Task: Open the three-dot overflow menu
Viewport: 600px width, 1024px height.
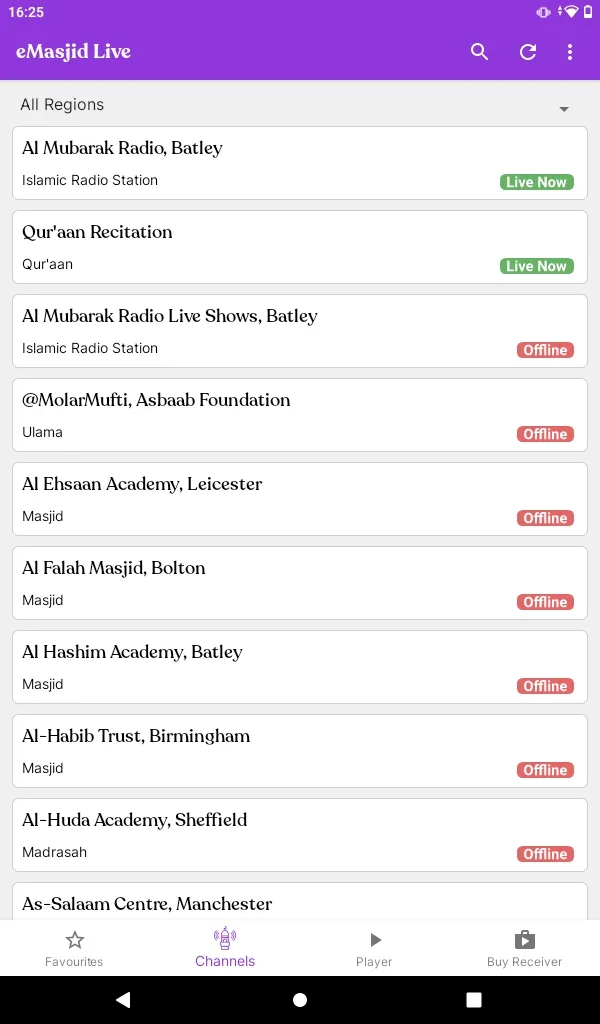Action: click(x=570, y=52)
